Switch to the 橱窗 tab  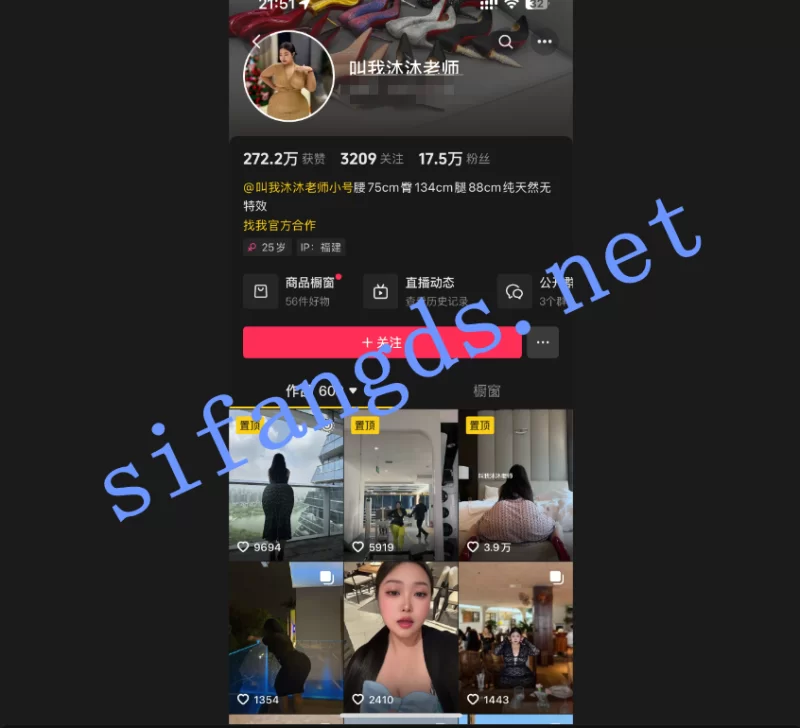click(x=487, y=391)
